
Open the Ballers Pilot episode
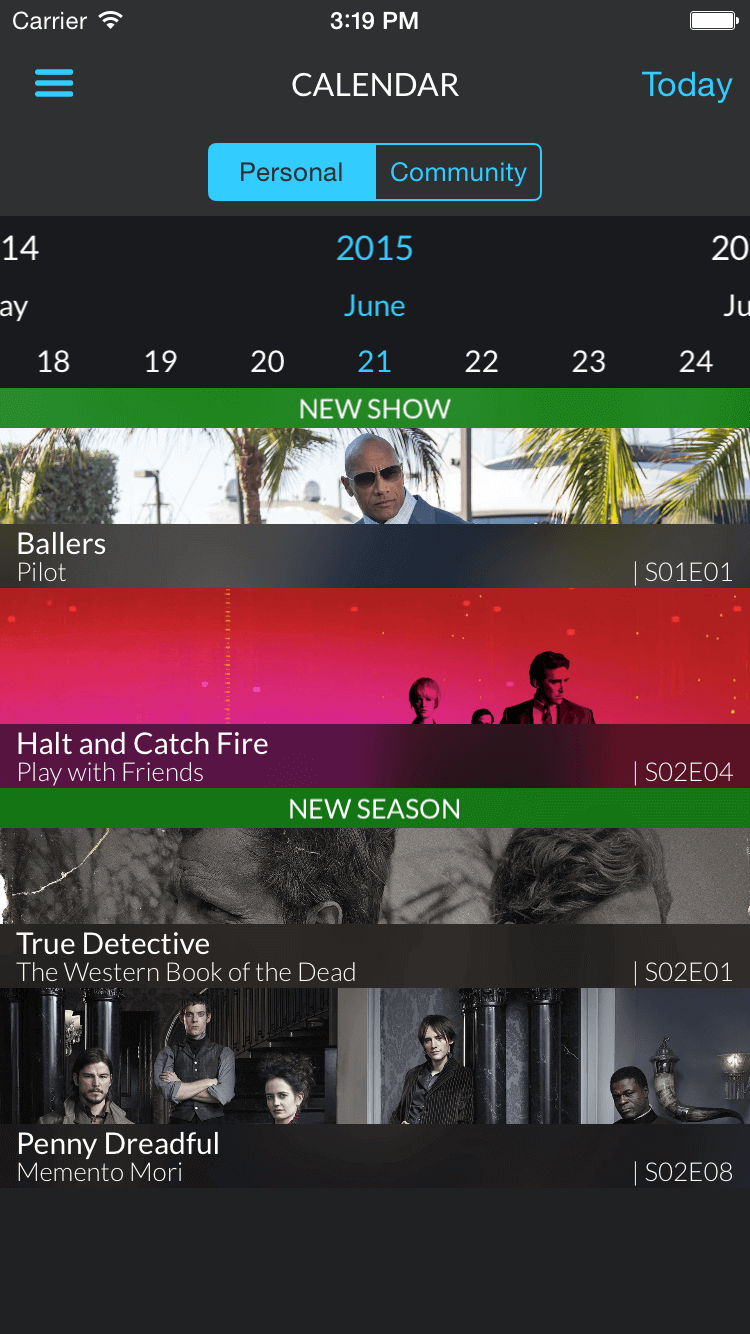click(375, 508)
